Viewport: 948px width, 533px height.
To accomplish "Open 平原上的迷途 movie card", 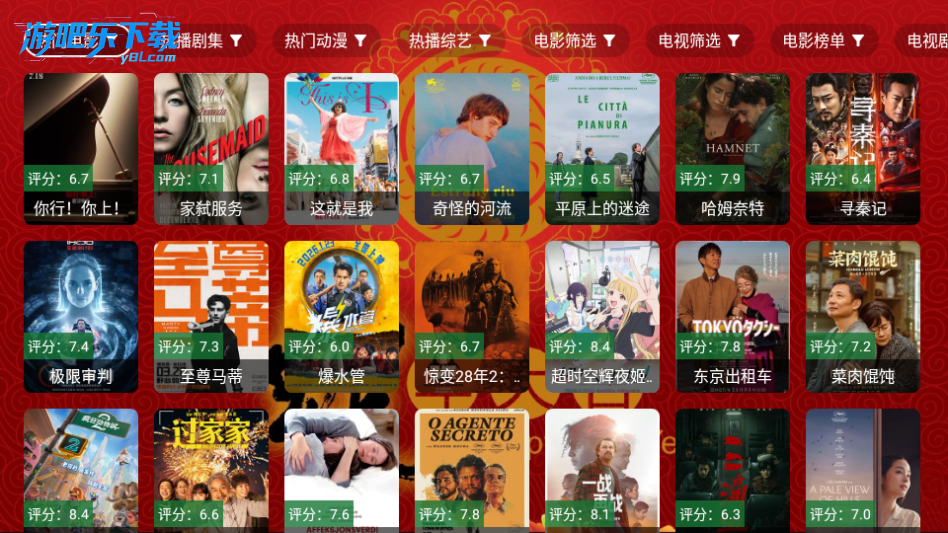I will point(602,148).
